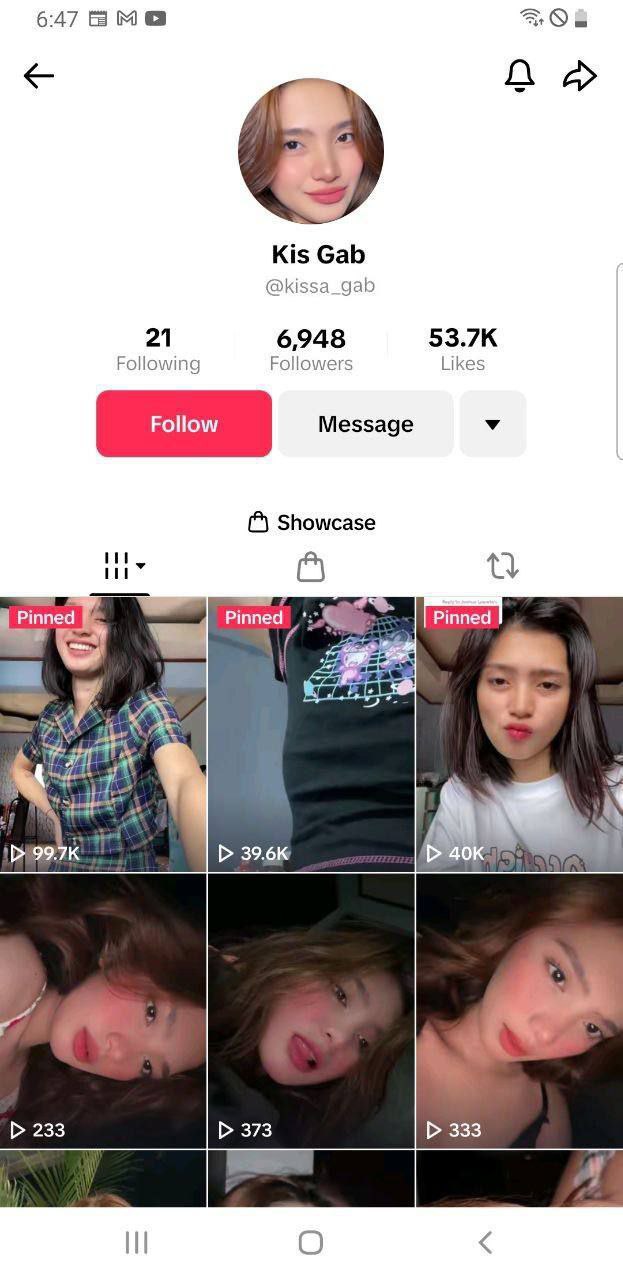Switch to the reposts tab
Image resolution: width=623 pixels, height=1280 pixels.
(502, 566)
